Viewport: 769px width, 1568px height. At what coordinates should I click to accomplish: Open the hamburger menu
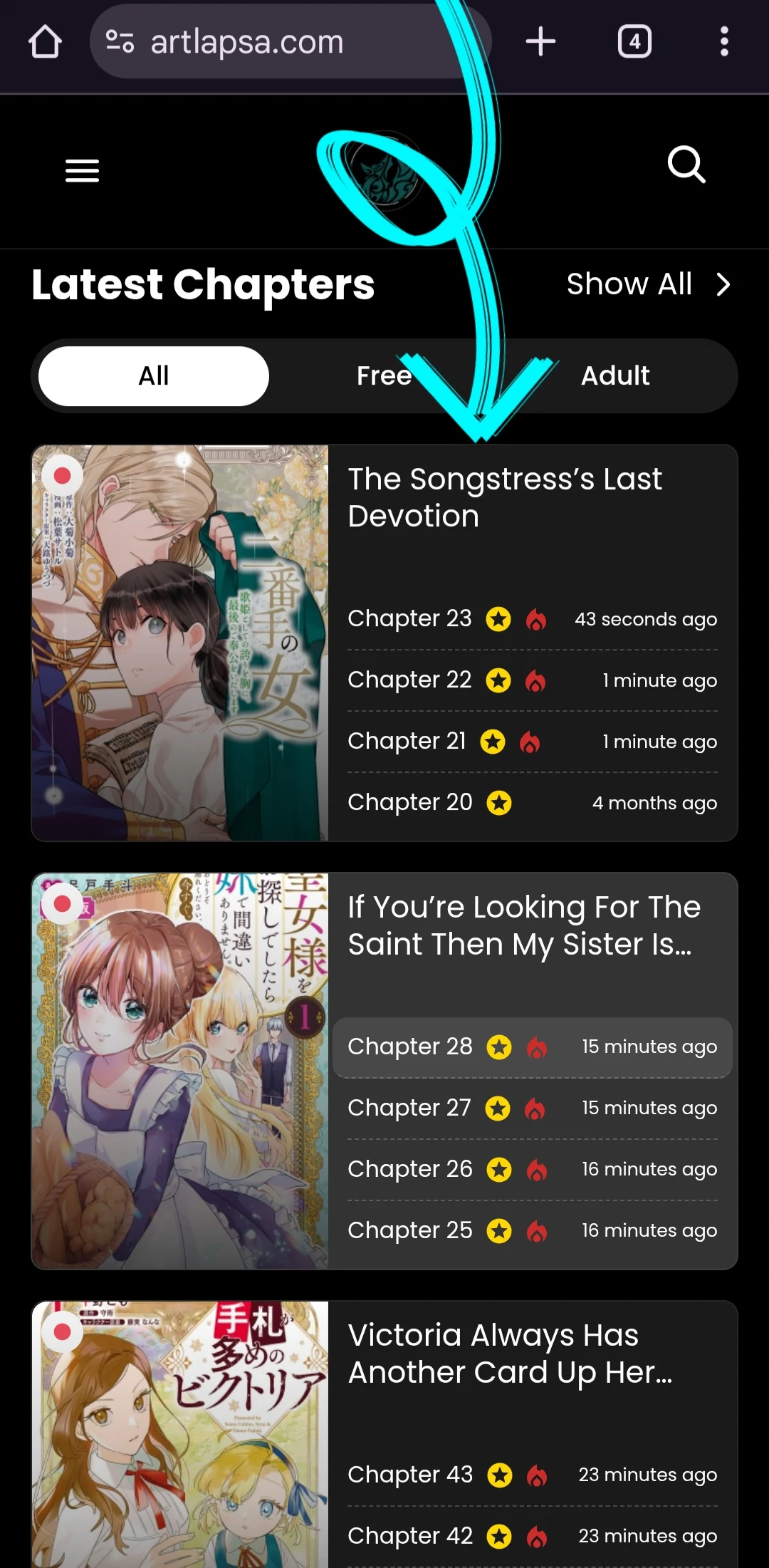pyautogui.click(x=82, y=171)
